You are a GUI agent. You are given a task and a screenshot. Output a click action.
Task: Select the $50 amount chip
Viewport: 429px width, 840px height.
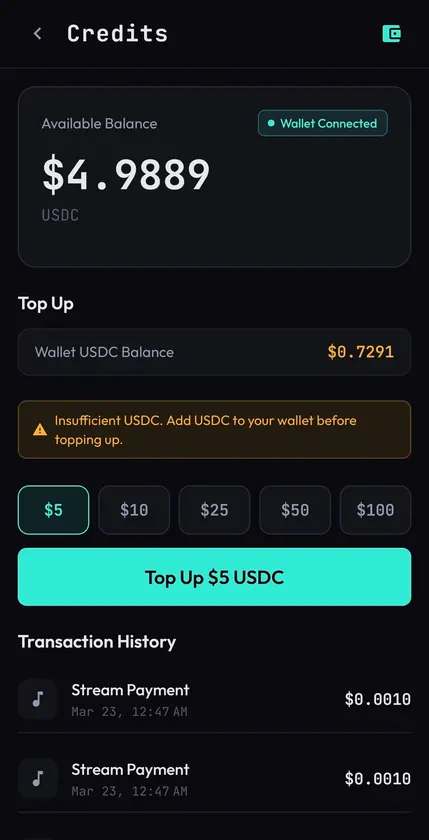(295, 510)
